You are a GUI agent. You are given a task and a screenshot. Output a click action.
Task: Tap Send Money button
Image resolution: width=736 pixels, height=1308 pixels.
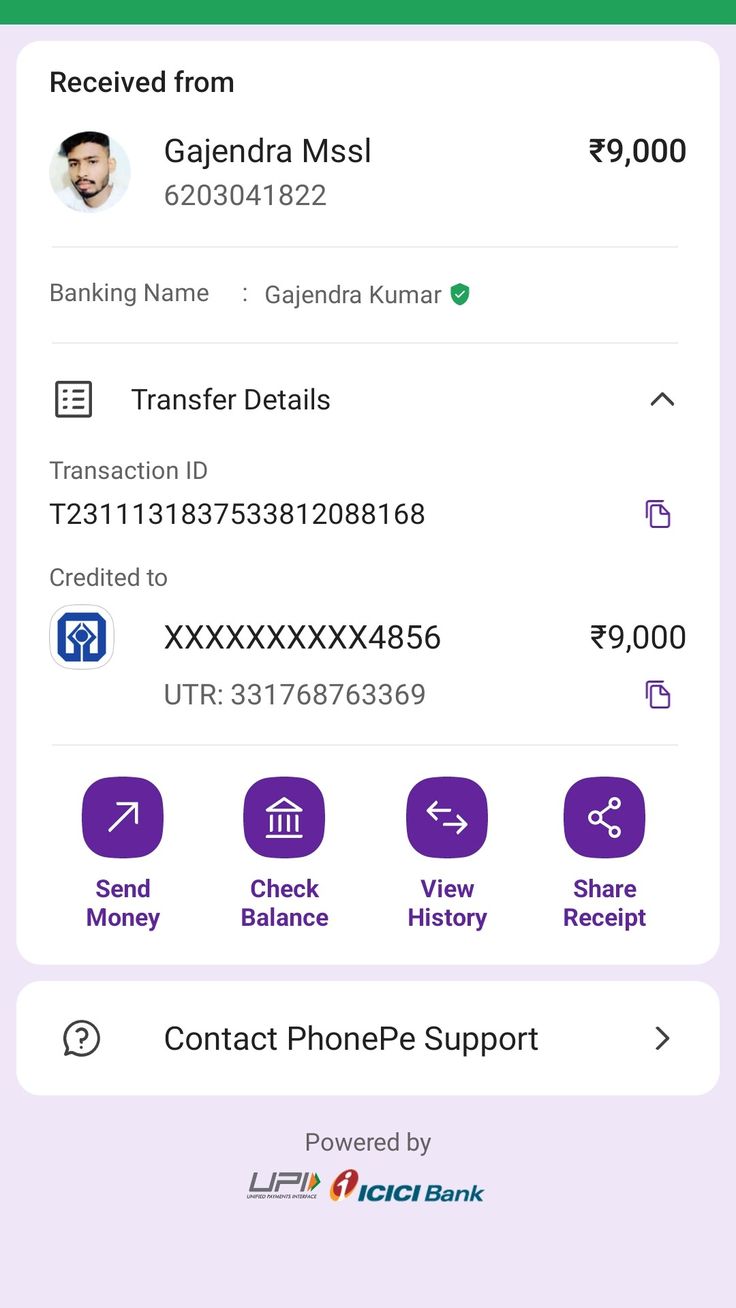click(123, 818)
